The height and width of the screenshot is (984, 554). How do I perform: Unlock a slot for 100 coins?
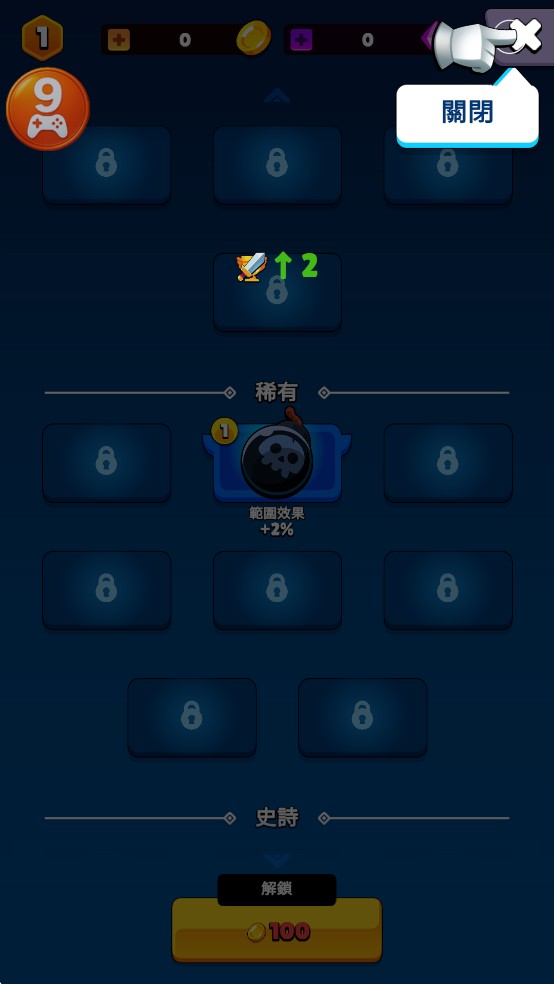click(277, 930)
